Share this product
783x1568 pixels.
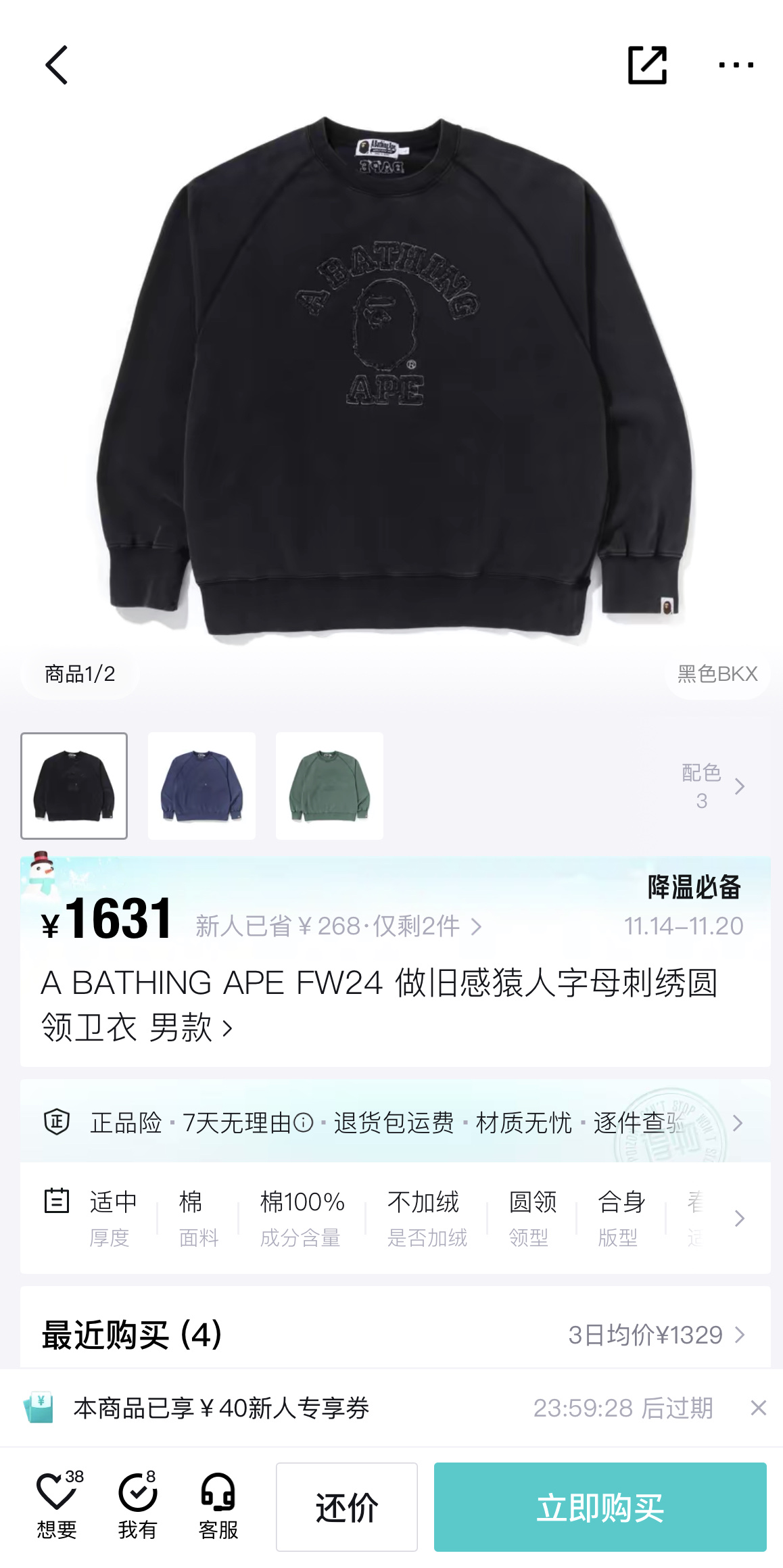pos(647,66)
